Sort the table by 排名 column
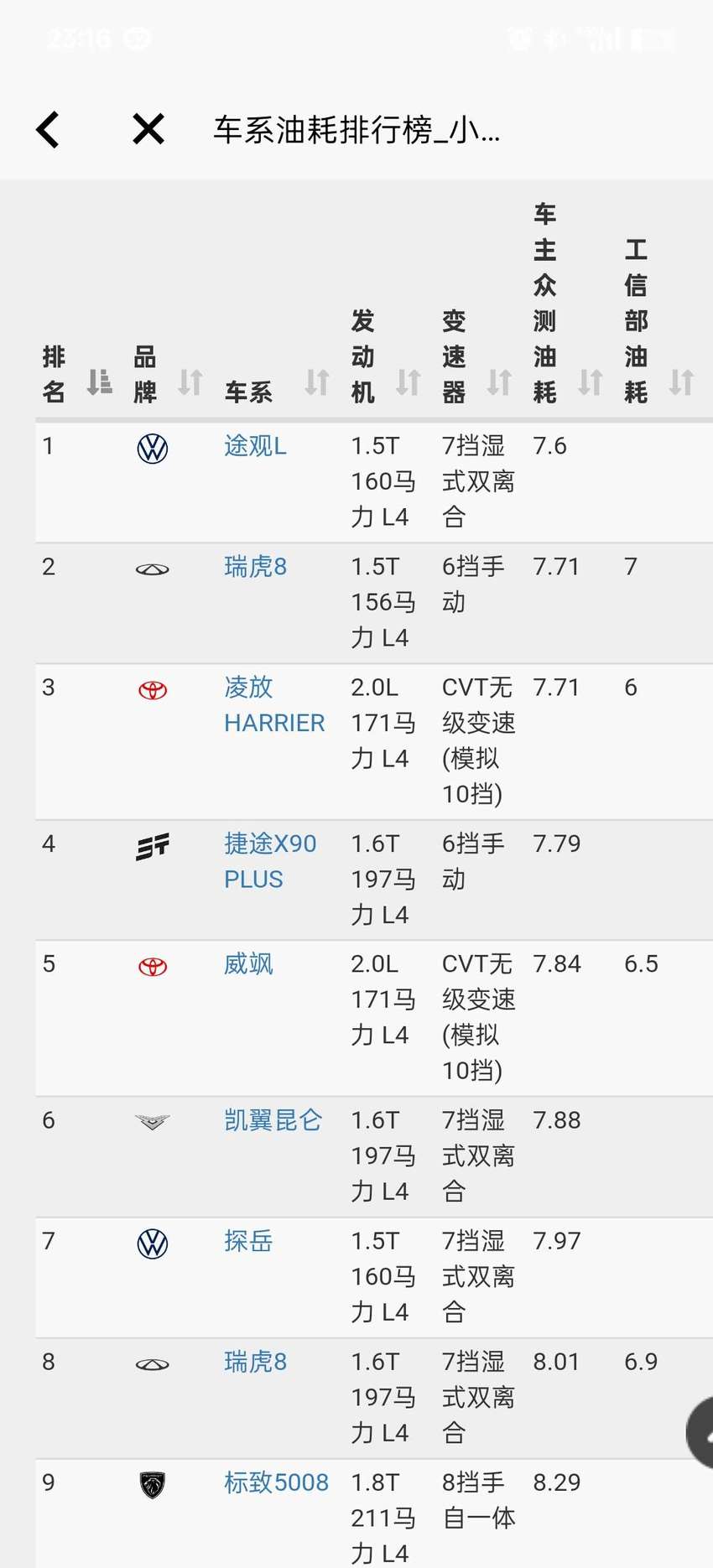Viewport: 713px width, 1568px height. [100, 382]
